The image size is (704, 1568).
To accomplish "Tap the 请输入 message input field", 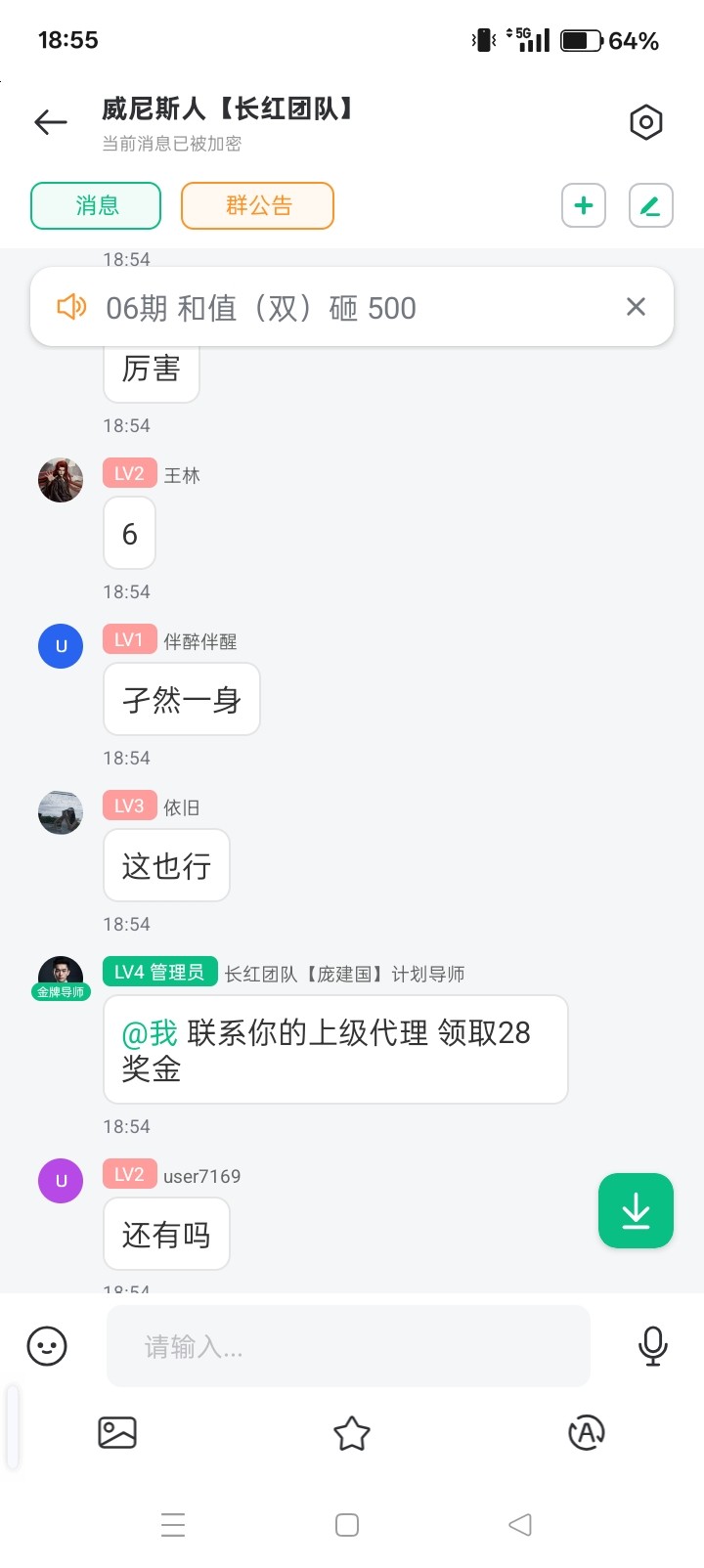I will point(347,1346).
